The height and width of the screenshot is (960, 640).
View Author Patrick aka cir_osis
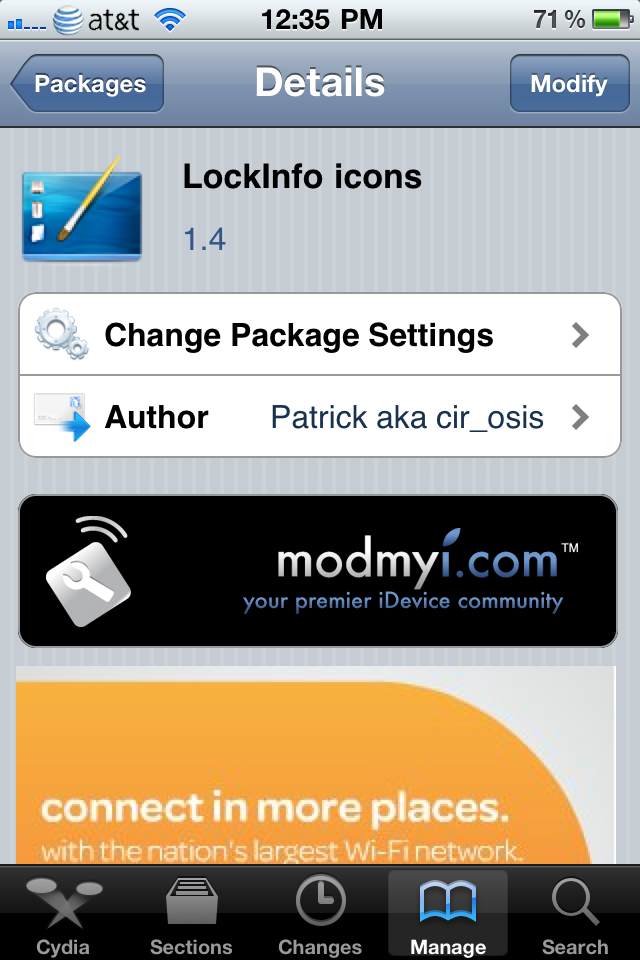[320, 416]
